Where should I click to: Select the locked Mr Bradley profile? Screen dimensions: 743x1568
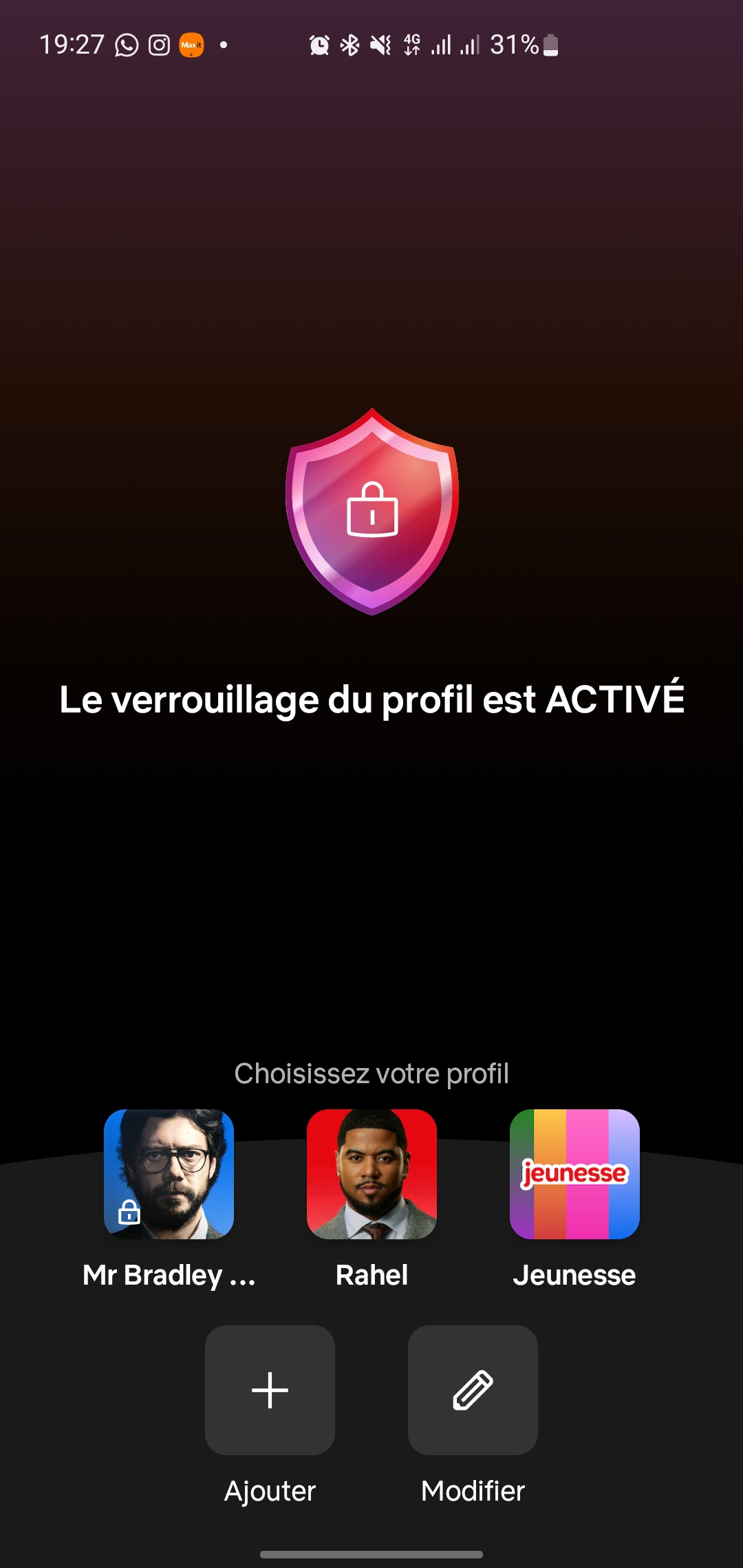pos(169,1174)
